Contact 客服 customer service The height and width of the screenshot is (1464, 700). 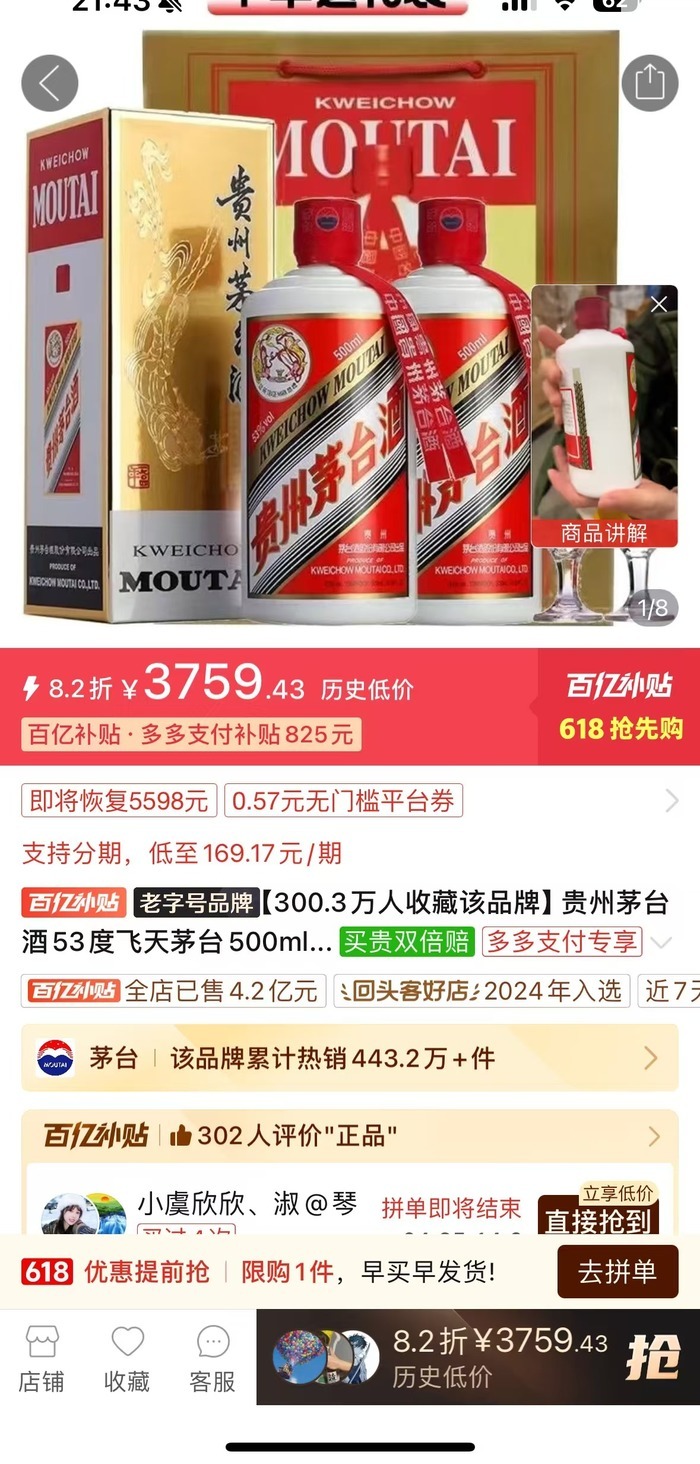pyautogui.click(x=212, y=1358)
